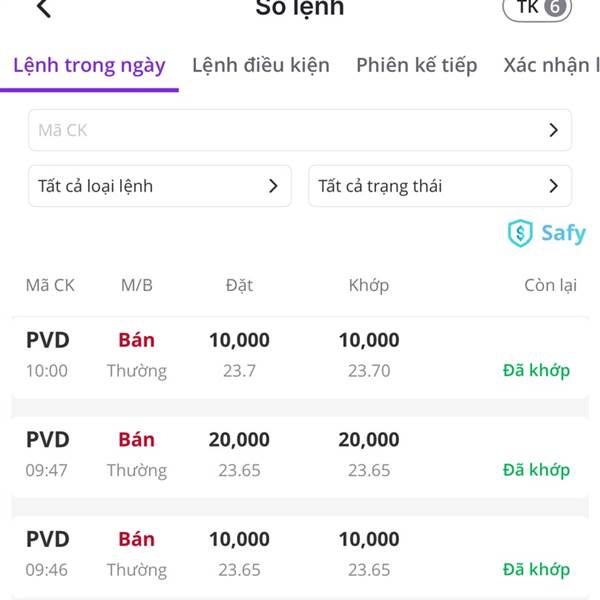View the PVD sell order from 09:47
Image resolution: width=600 pixels, height=600 pixels.
coord(300,455)
